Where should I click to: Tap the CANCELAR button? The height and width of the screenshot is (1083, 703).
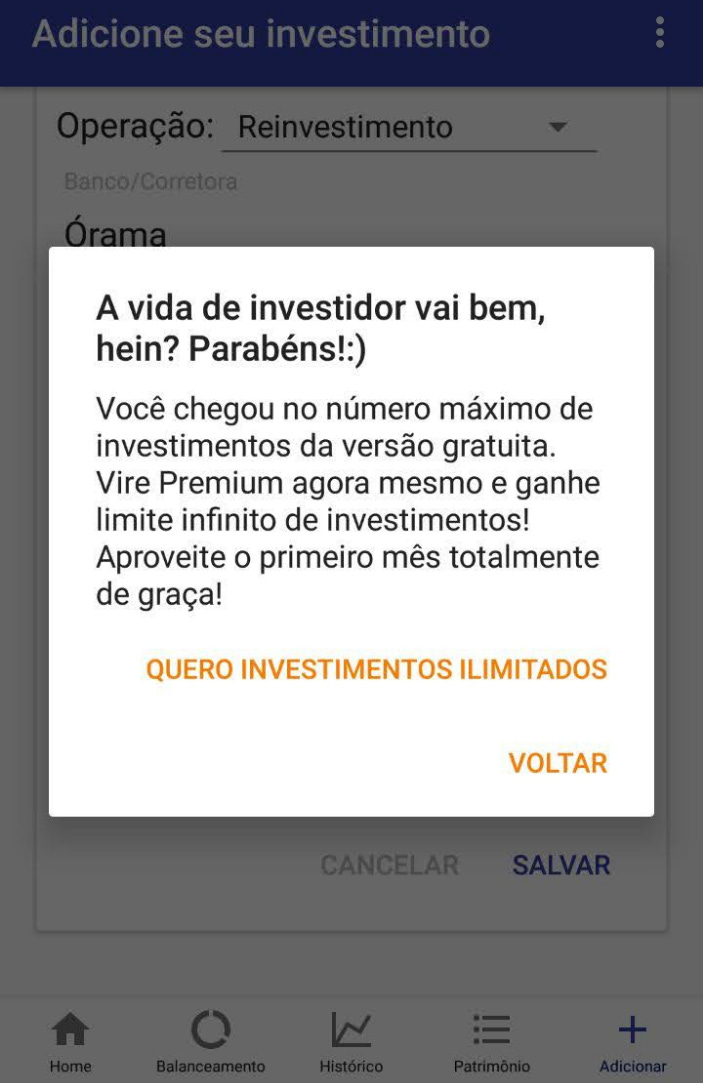[389, 865]
